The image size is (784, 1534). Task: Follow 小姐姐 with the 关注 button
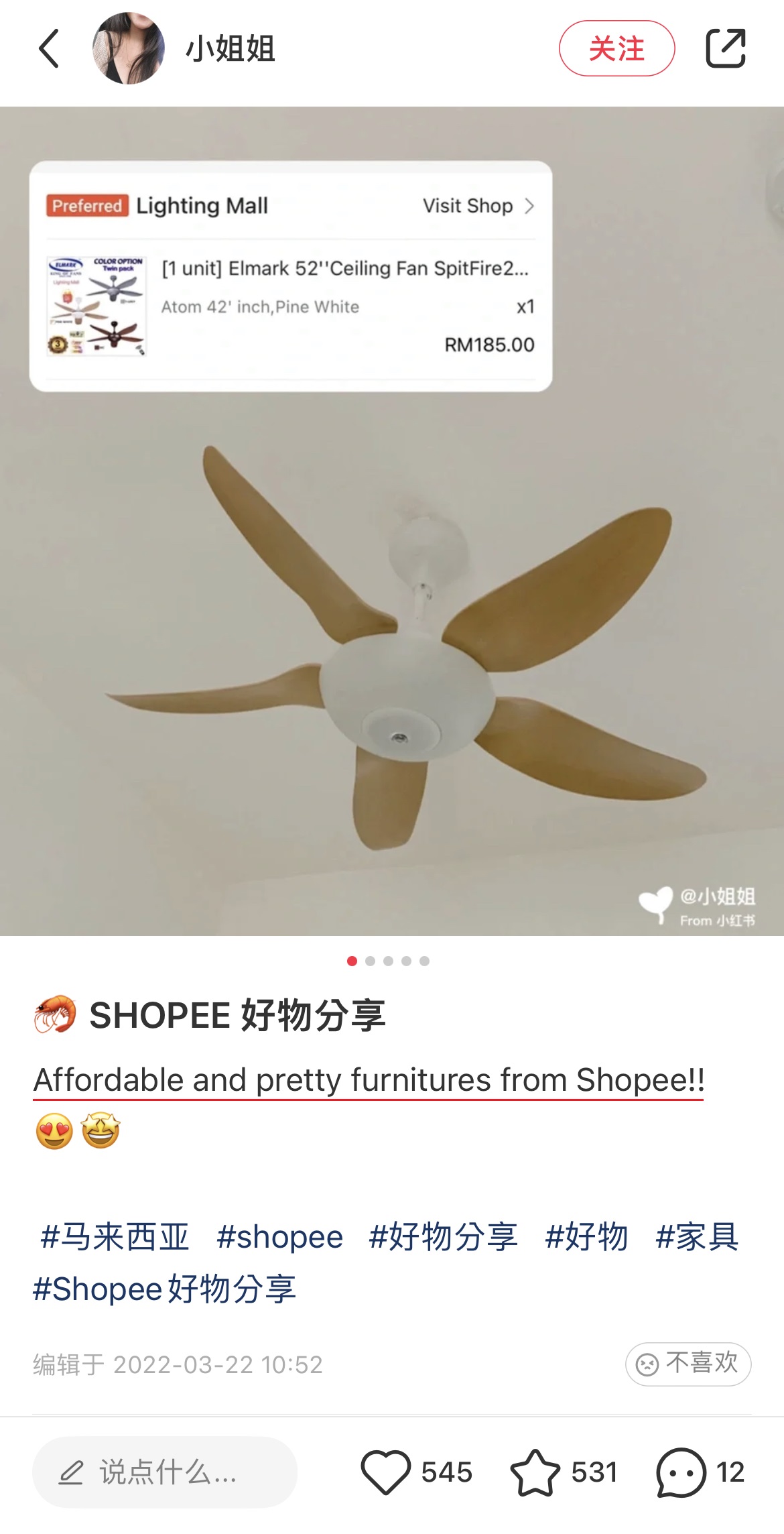click(x=616, y=48)
